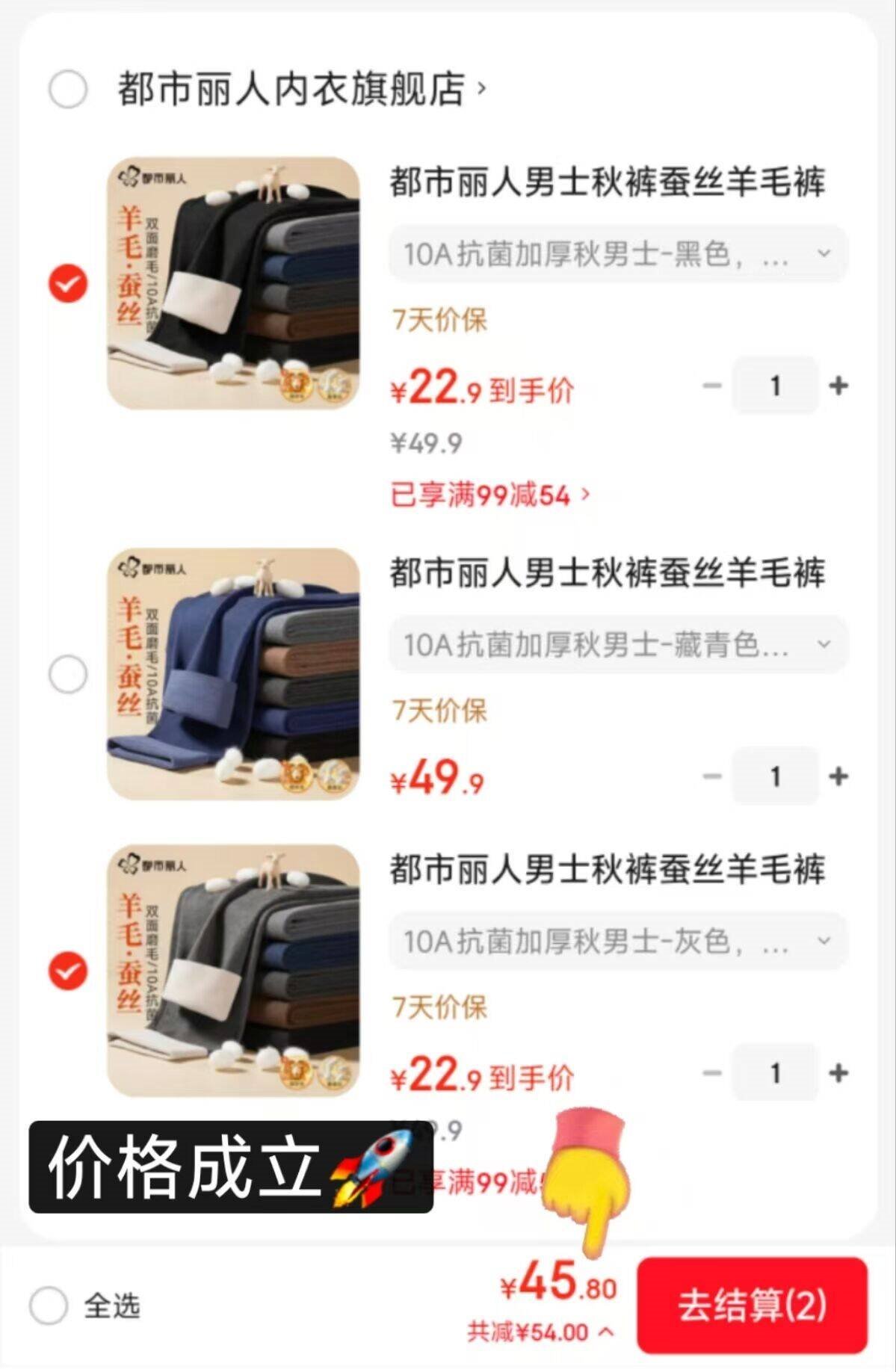Open the 藏青色 秋裤 product image

[x=233, y=674]
